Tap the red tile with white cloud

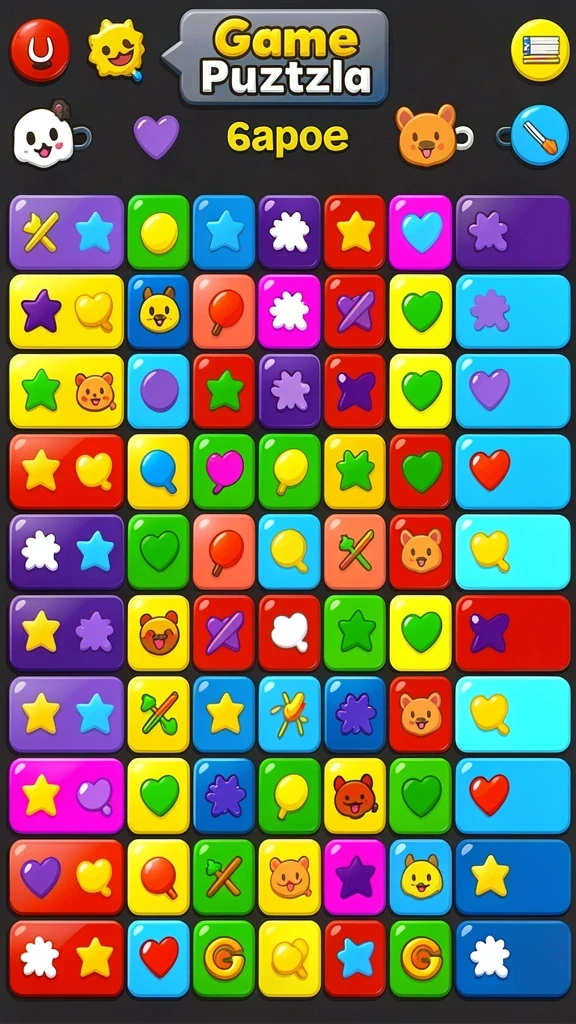289,633
